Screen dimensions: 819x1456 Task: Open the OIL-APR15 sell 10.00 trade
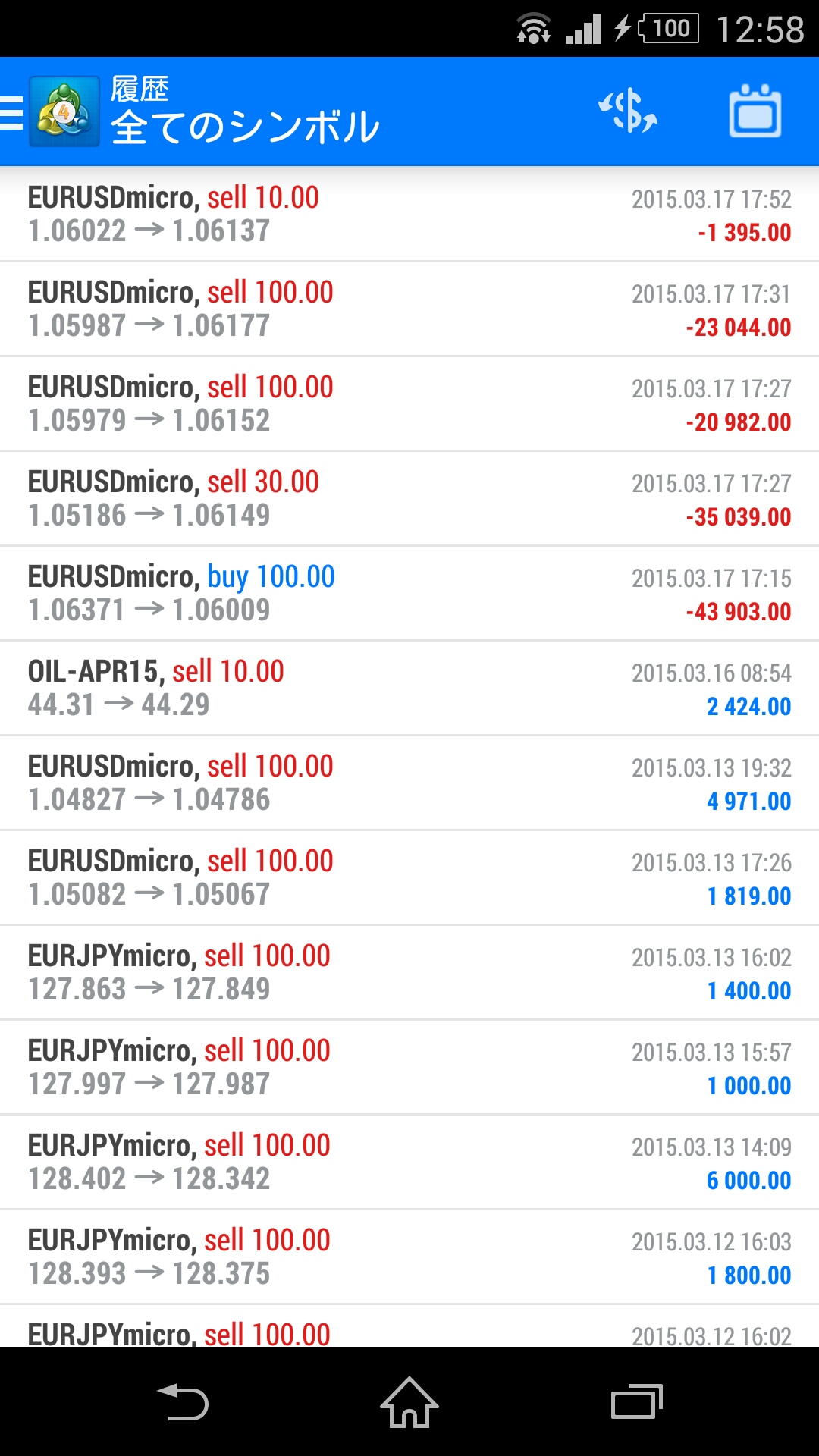(409, 689)
